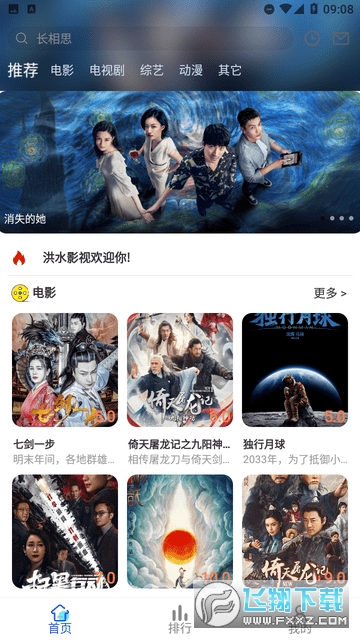Screen dimensions: 360x640
Task: Open the 其它 category tab
Action: 229,70
